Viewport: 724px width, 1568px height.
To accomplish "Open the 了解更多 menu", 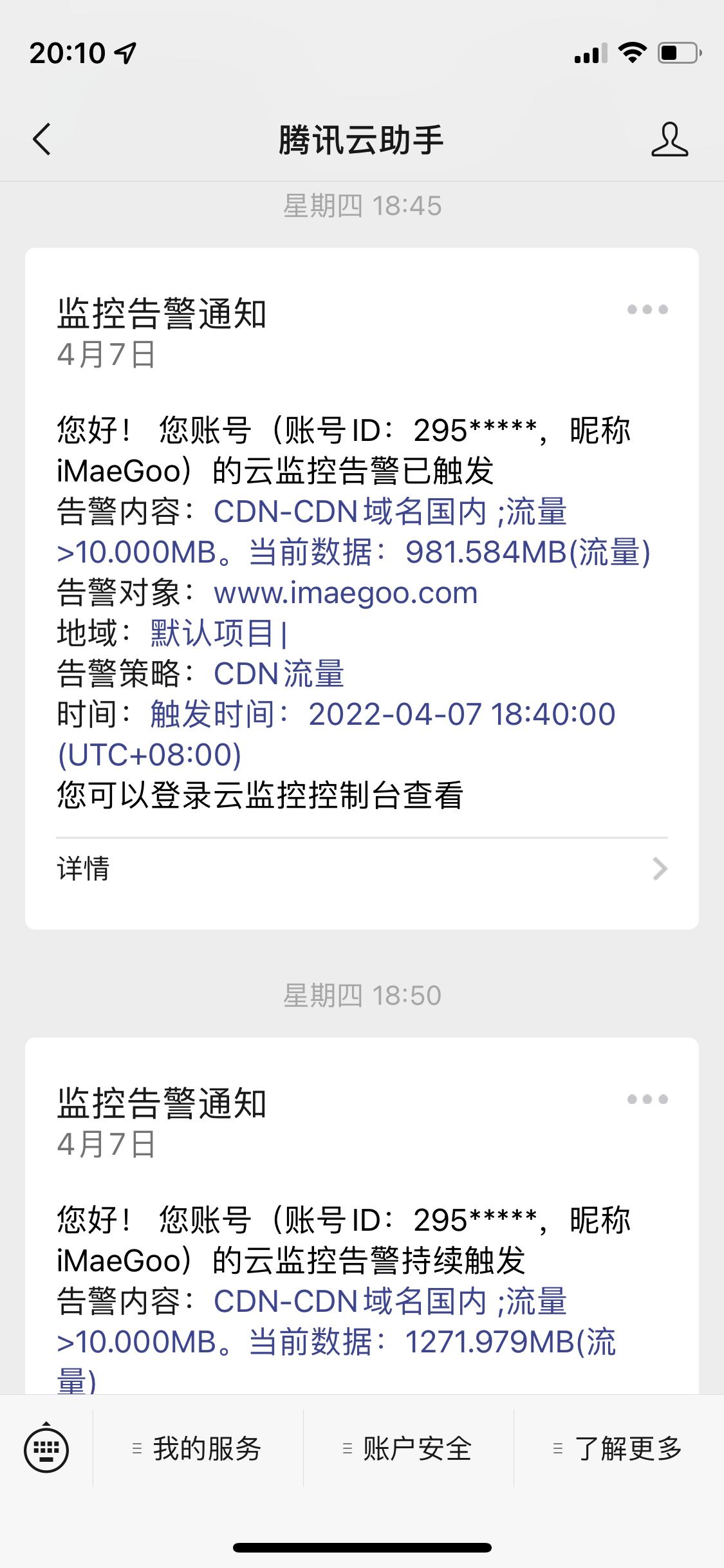I will click(x=618, y=1449).
